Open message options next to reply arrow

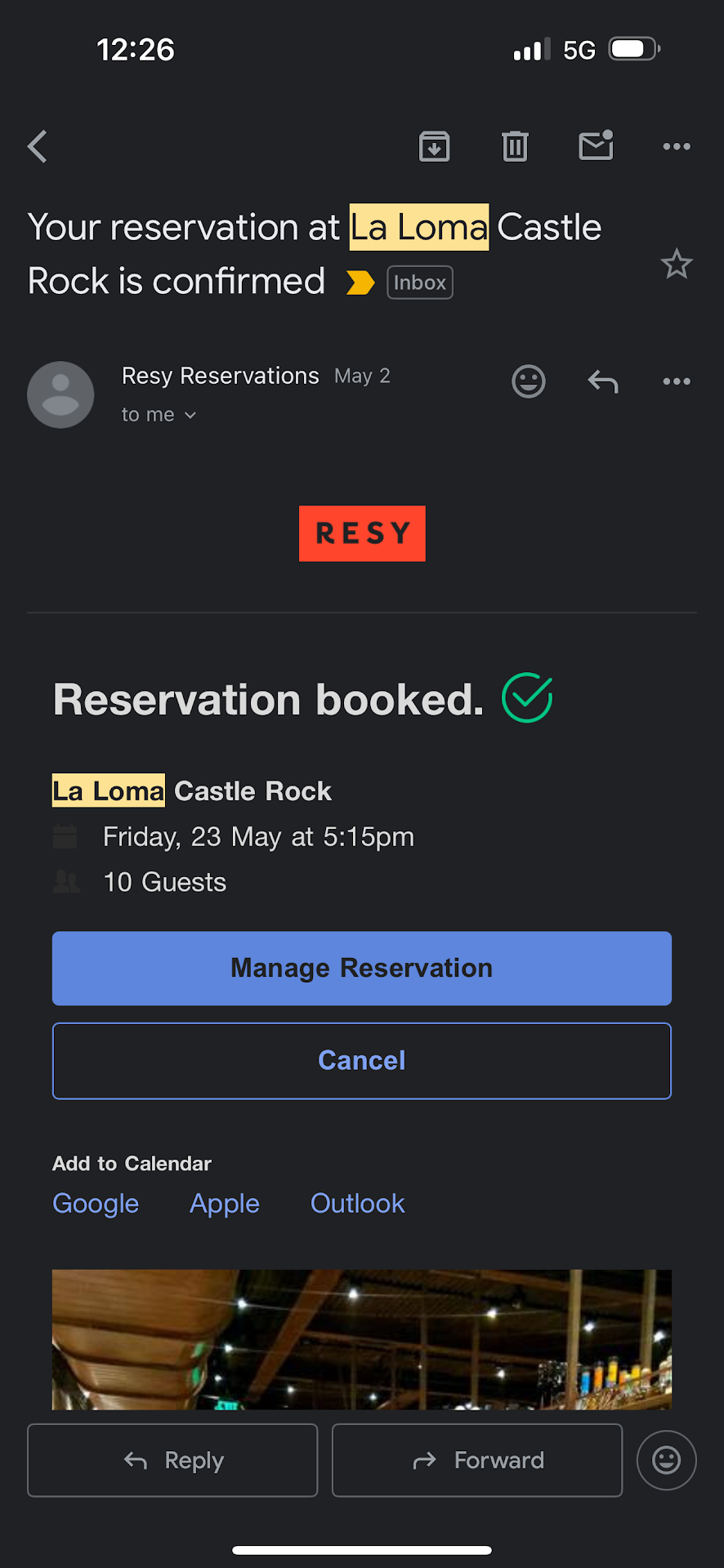click(677, 381)
